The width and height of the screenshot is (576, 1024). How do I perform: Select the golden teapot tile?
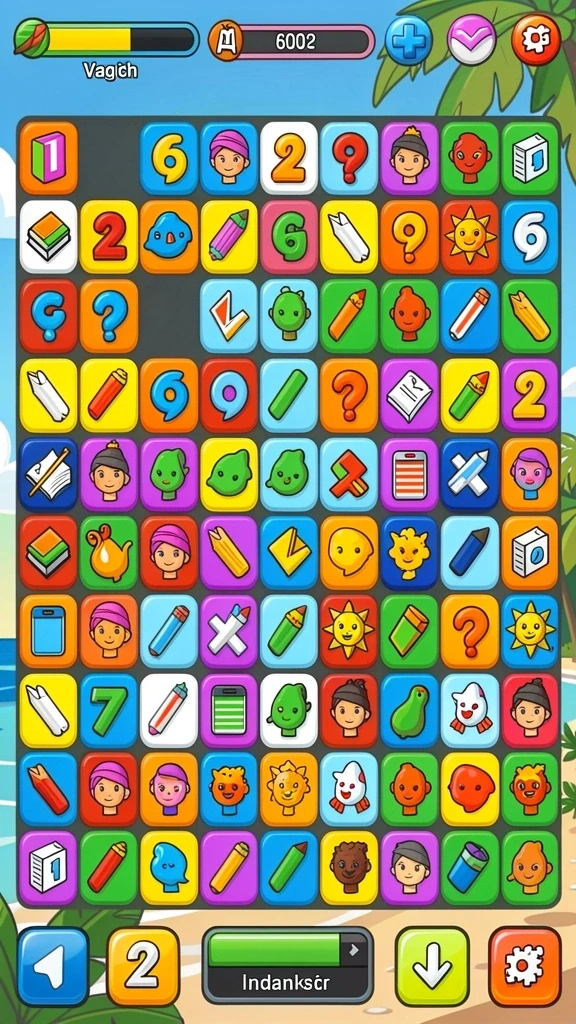tap(108, 552)
